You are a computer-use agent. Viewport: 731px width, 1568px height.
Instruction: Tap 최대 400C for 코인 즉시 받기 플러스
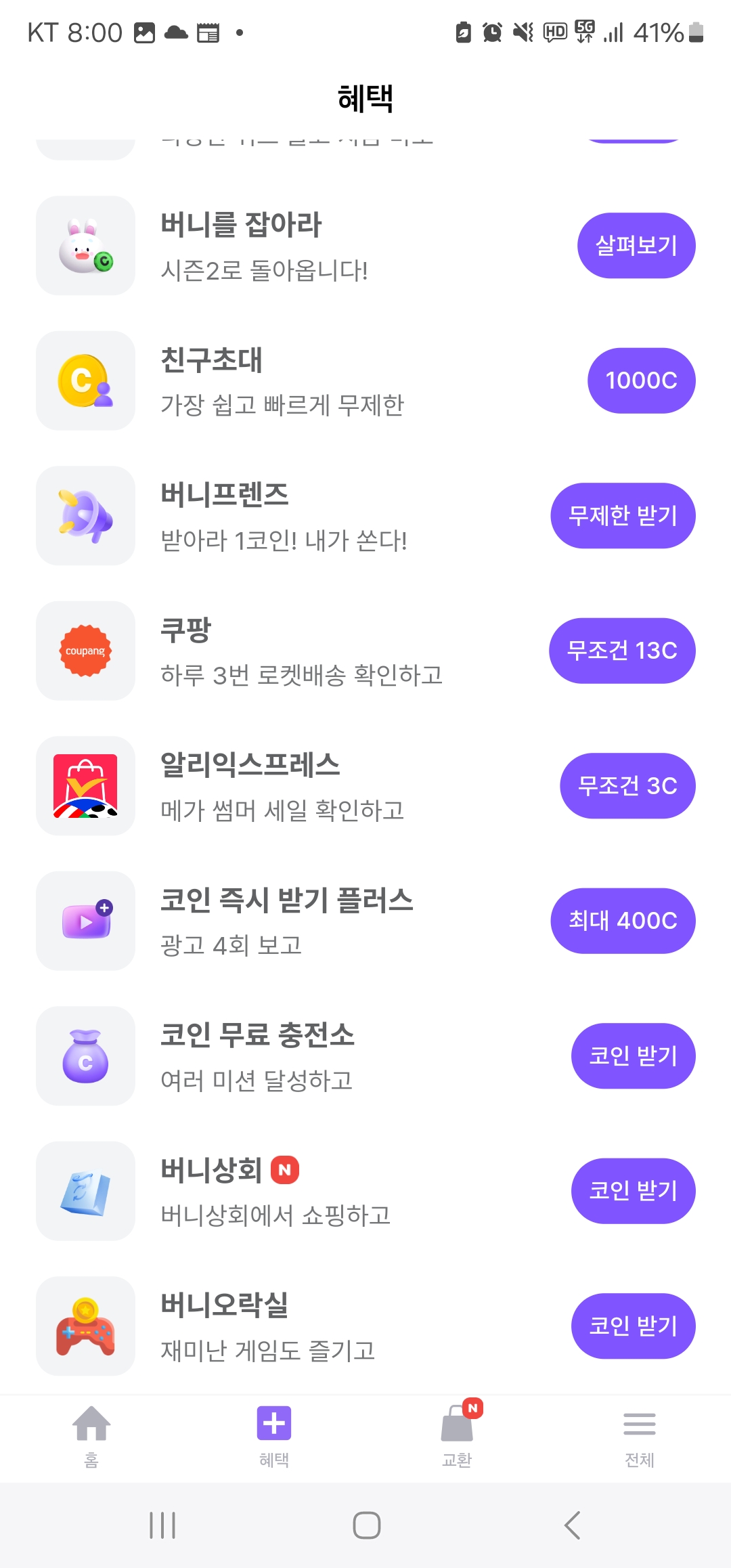pyautogui.click(x=623, y=921)
